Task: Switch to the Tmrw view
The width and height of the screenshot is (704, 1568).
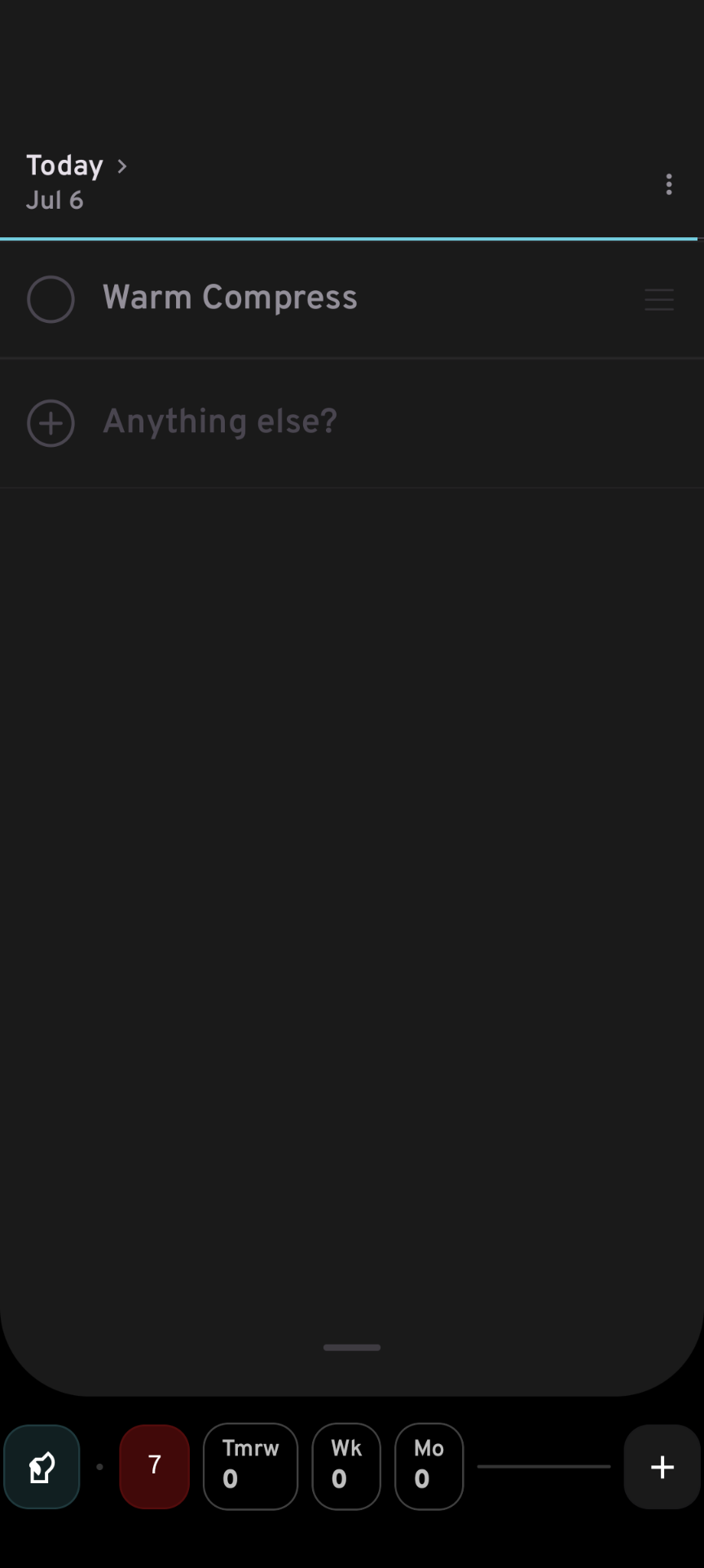Action: 250,1466
